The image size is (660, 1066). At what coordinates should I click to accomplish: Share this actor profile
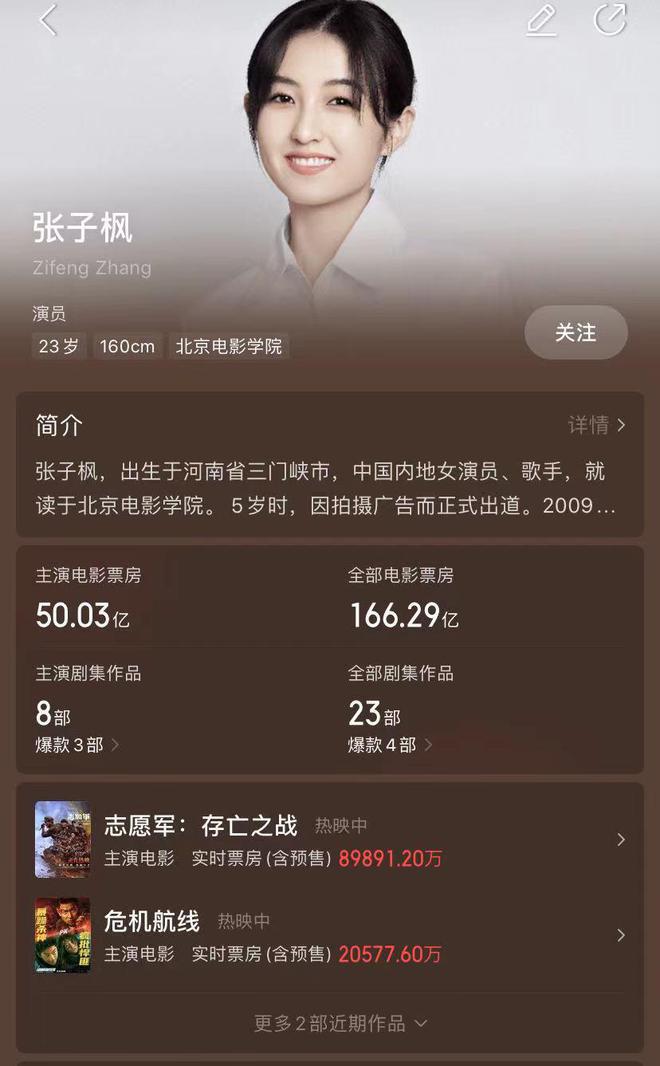pyautogui.click(x=609, y=20)
